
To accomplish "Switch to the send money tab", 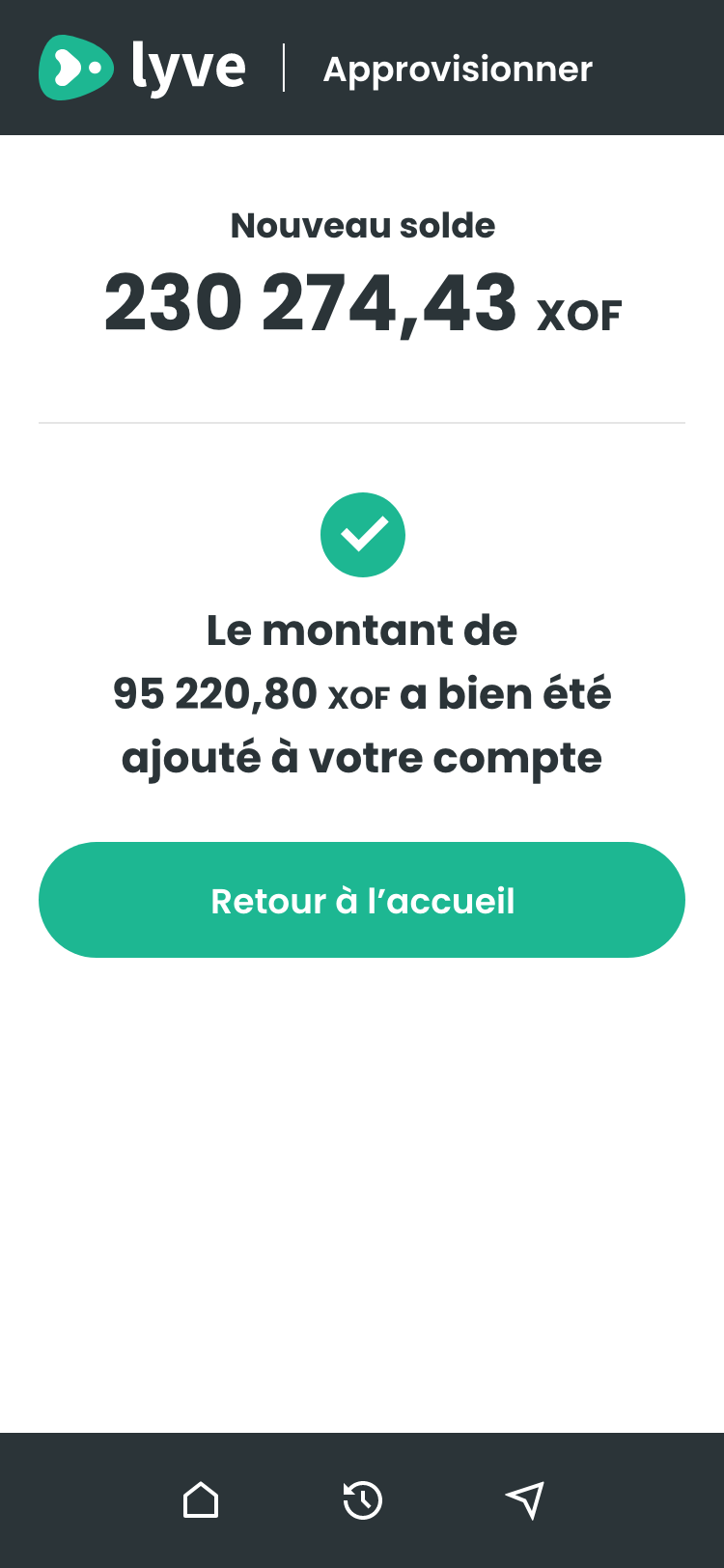I will point(525,1500).
